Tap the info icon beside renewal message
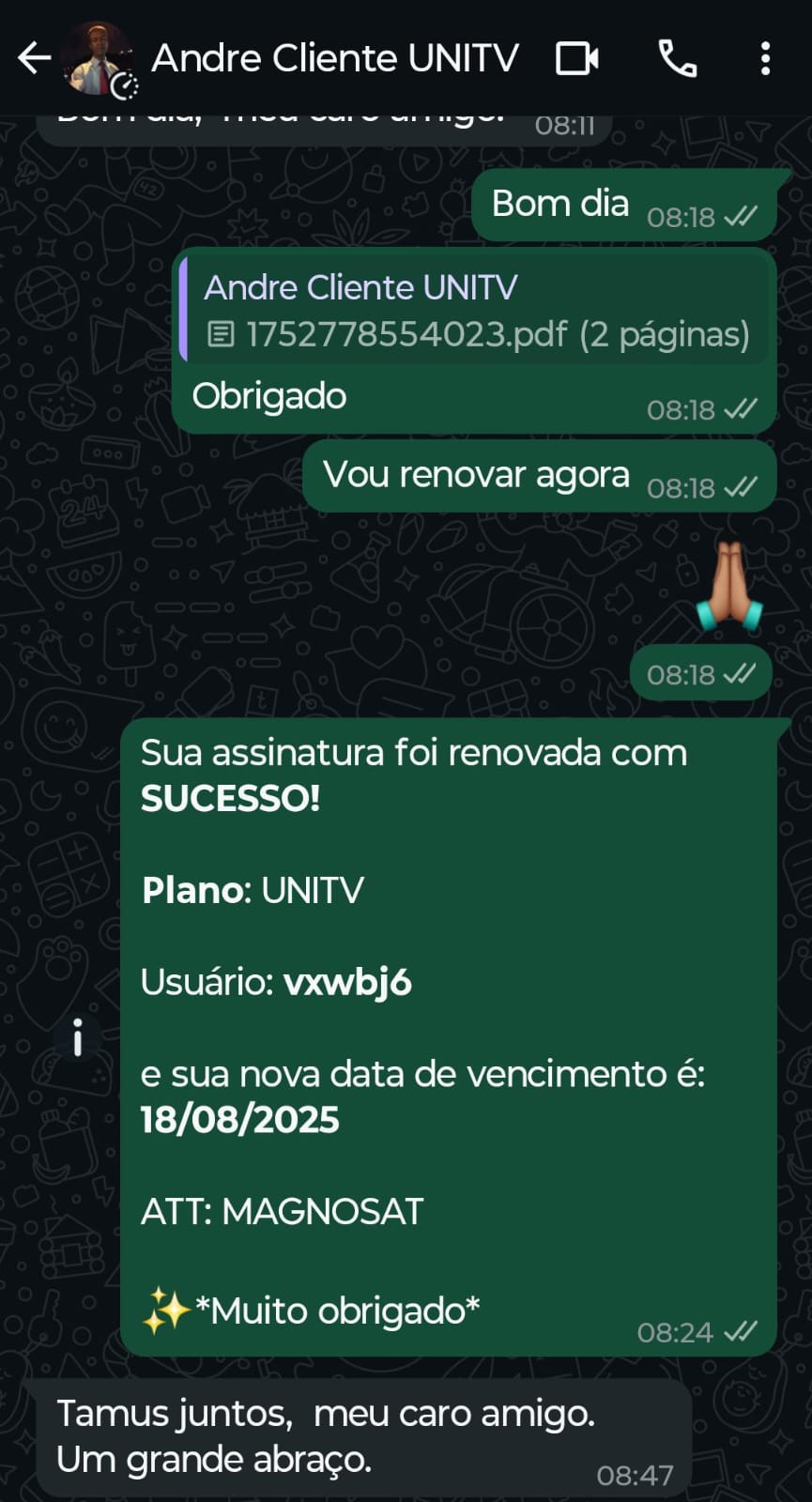 pyautogui.click(x=76, y=1038)
